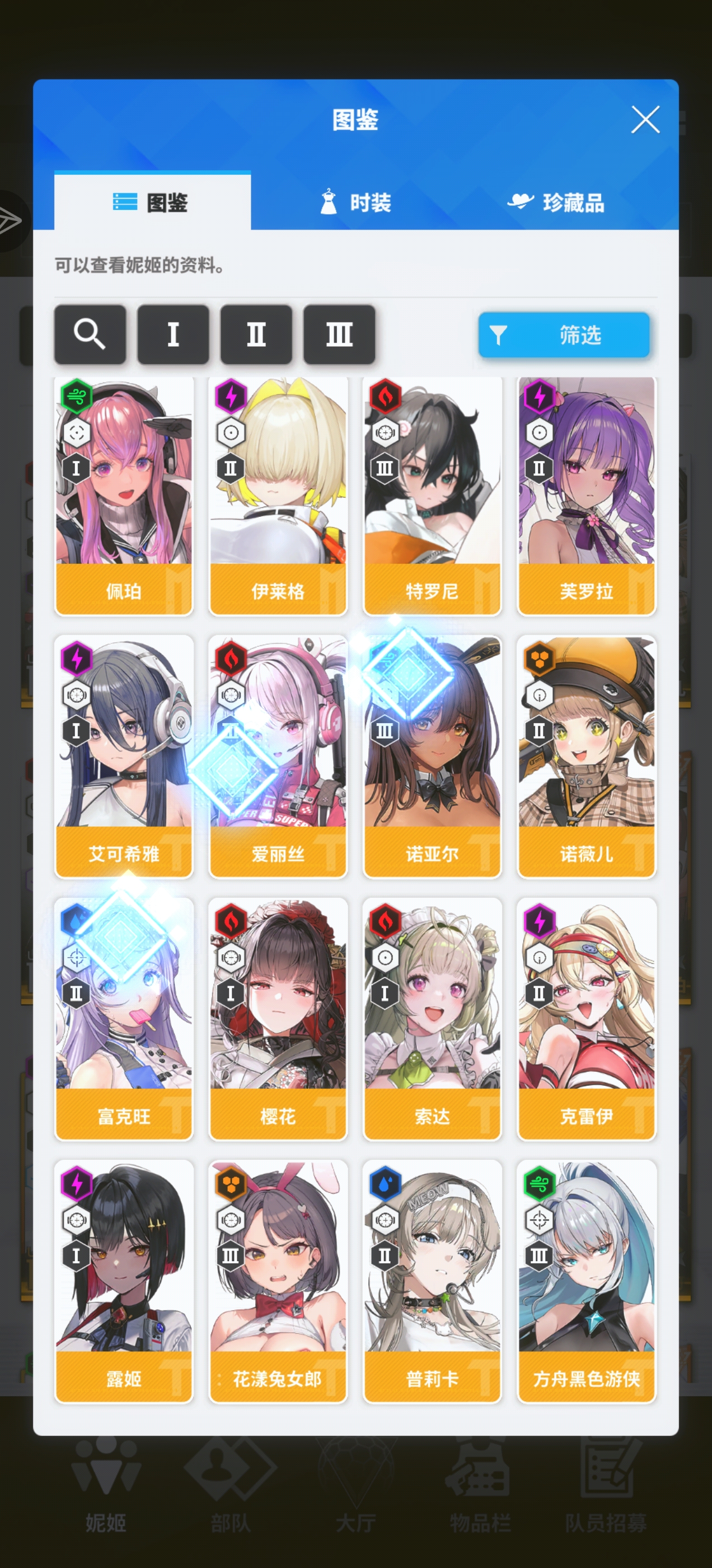The image size is (712, 1568).
Task: Open the search magnifier button
Action: (90, 334)
